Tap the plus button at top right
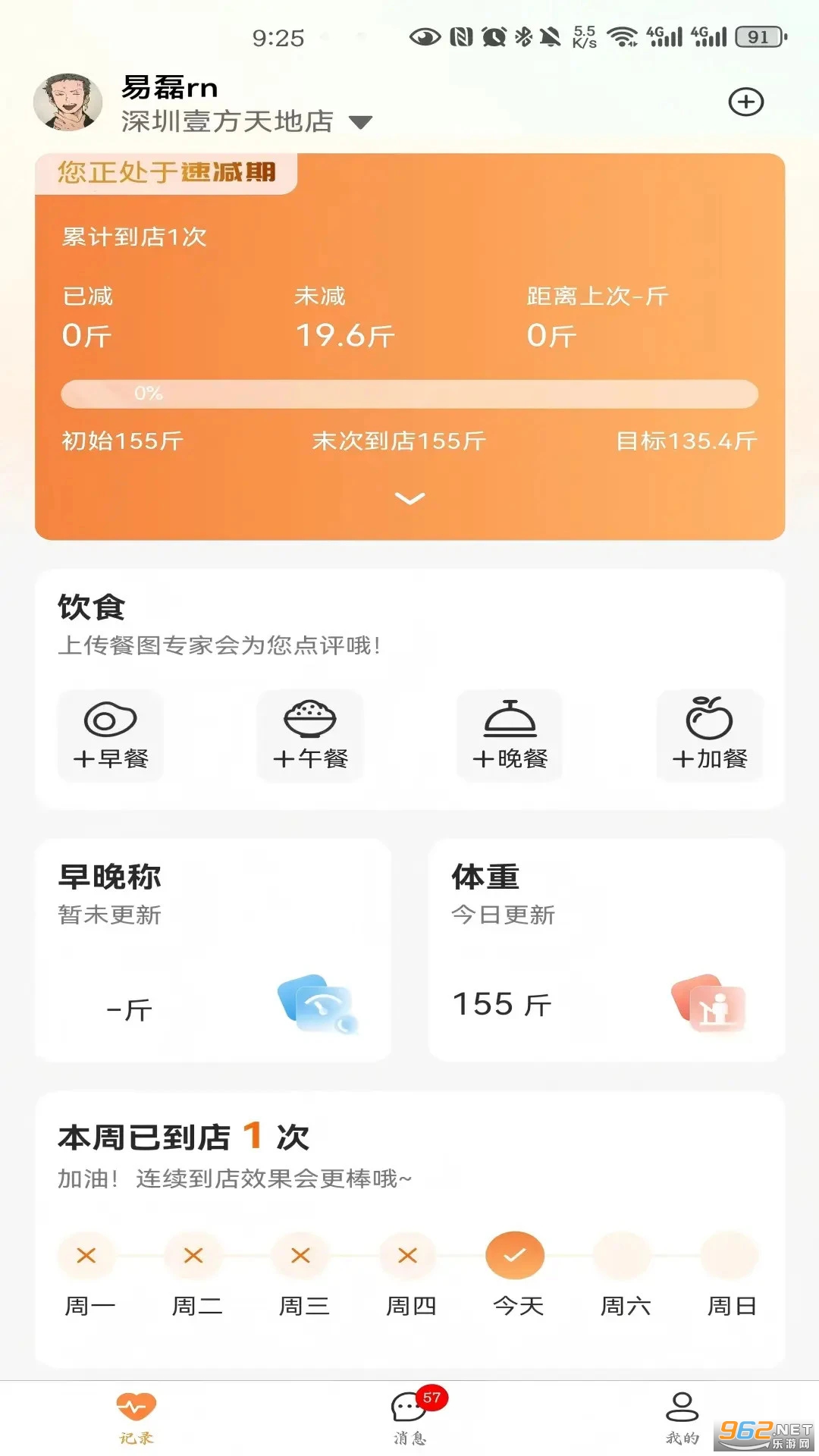The width and height of the screenshot is (819, 1456). click(x=747, y=101)
